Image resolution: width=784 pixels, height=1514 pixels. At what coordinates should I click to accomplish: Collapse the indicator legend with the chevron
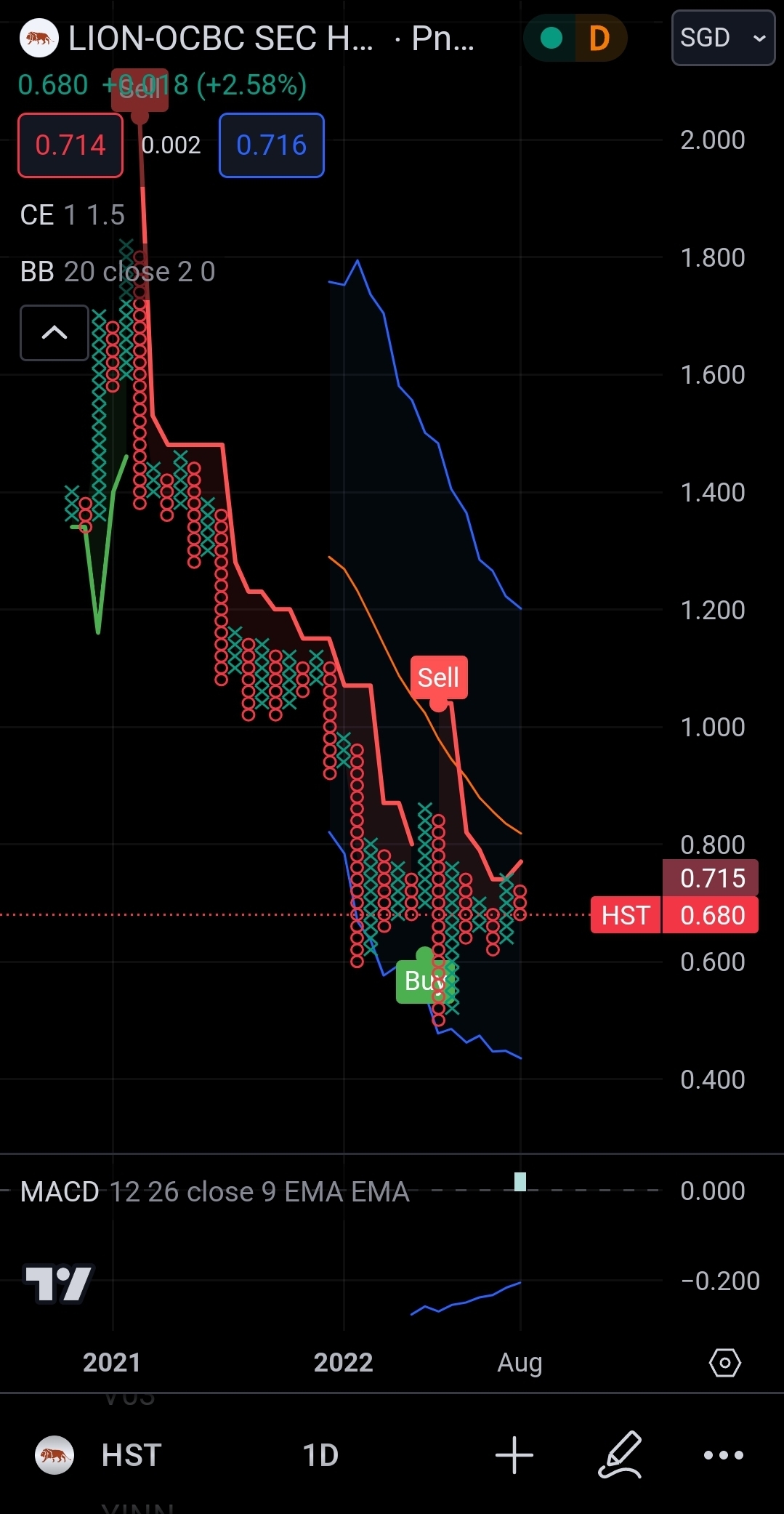point(54,333)
